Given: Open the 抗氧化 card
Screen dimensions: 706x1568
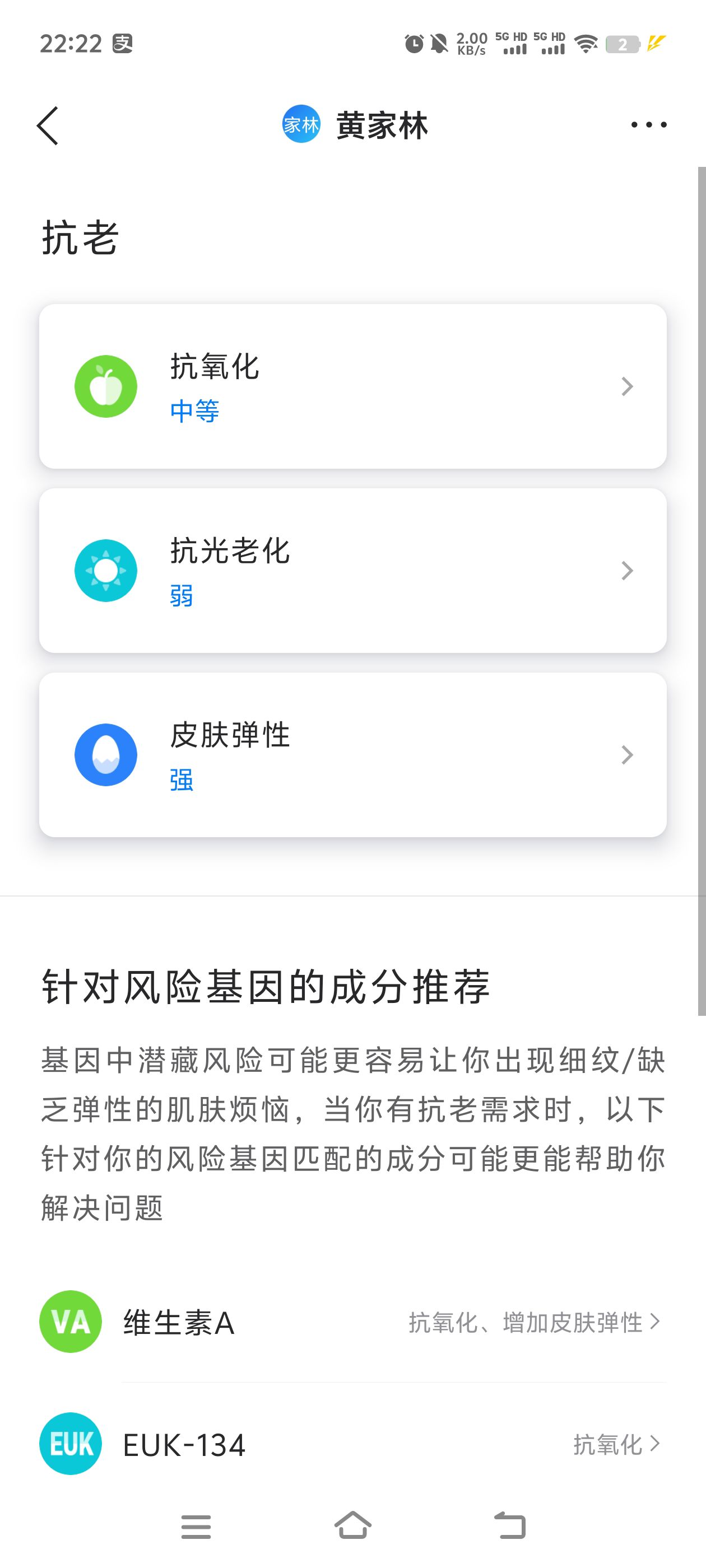Looking at the screenshot, I should (x=352, y=386).
